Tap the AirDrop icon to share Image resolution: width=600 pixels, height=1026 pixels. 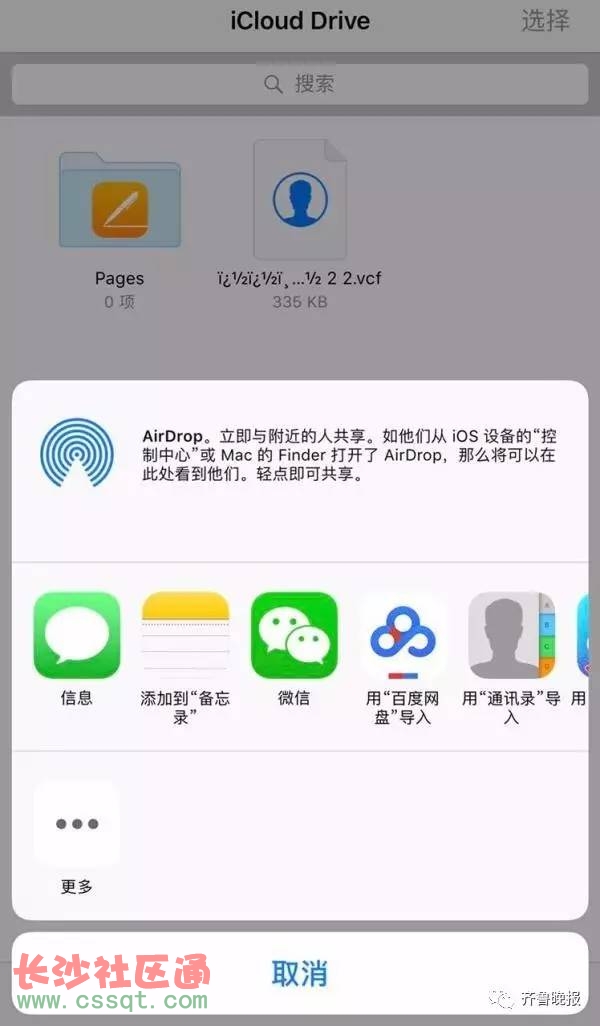pos(77,453)
